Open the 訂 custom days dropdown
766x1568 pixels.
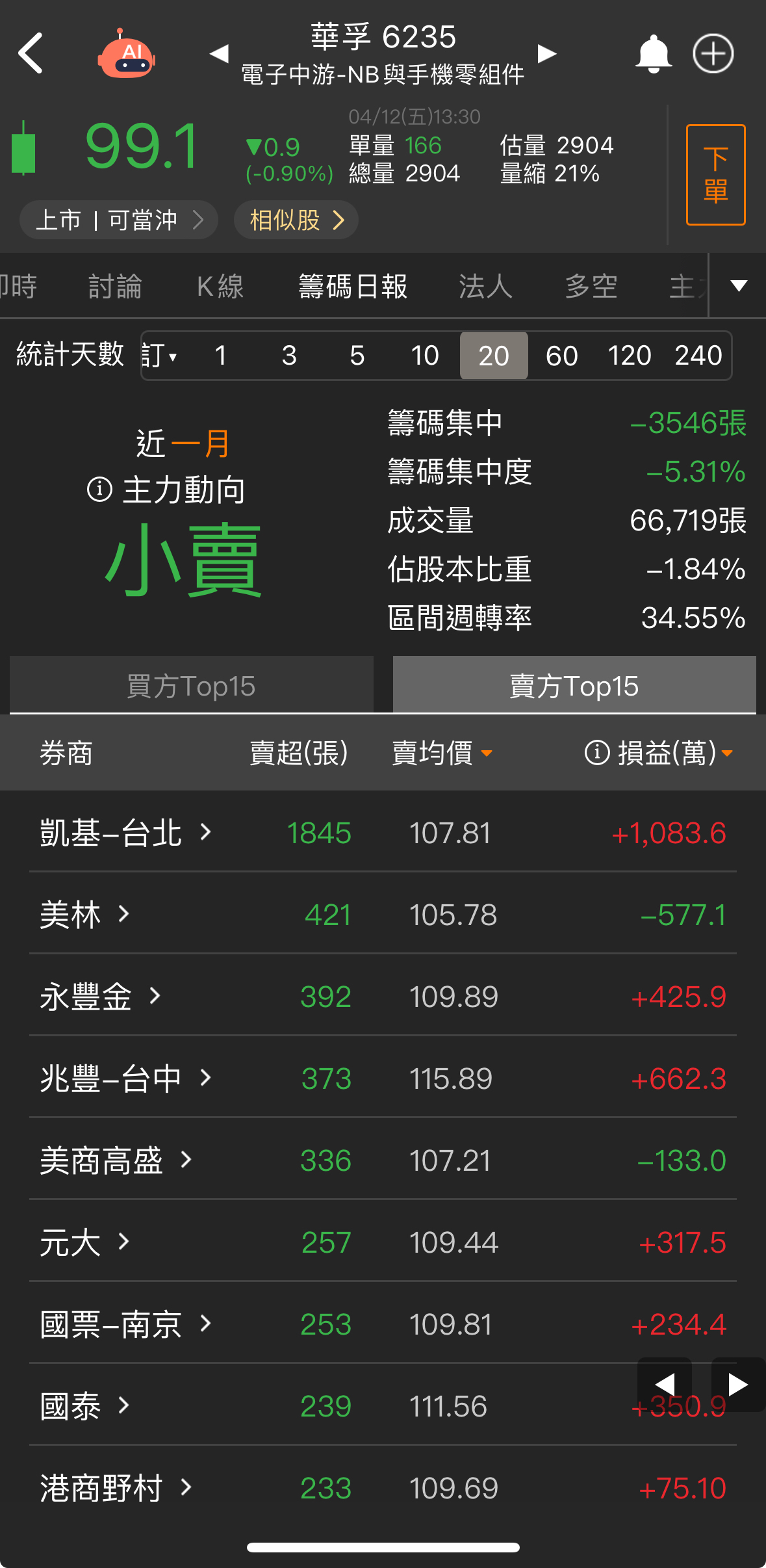pyautogui.click(x=160, y=356)
